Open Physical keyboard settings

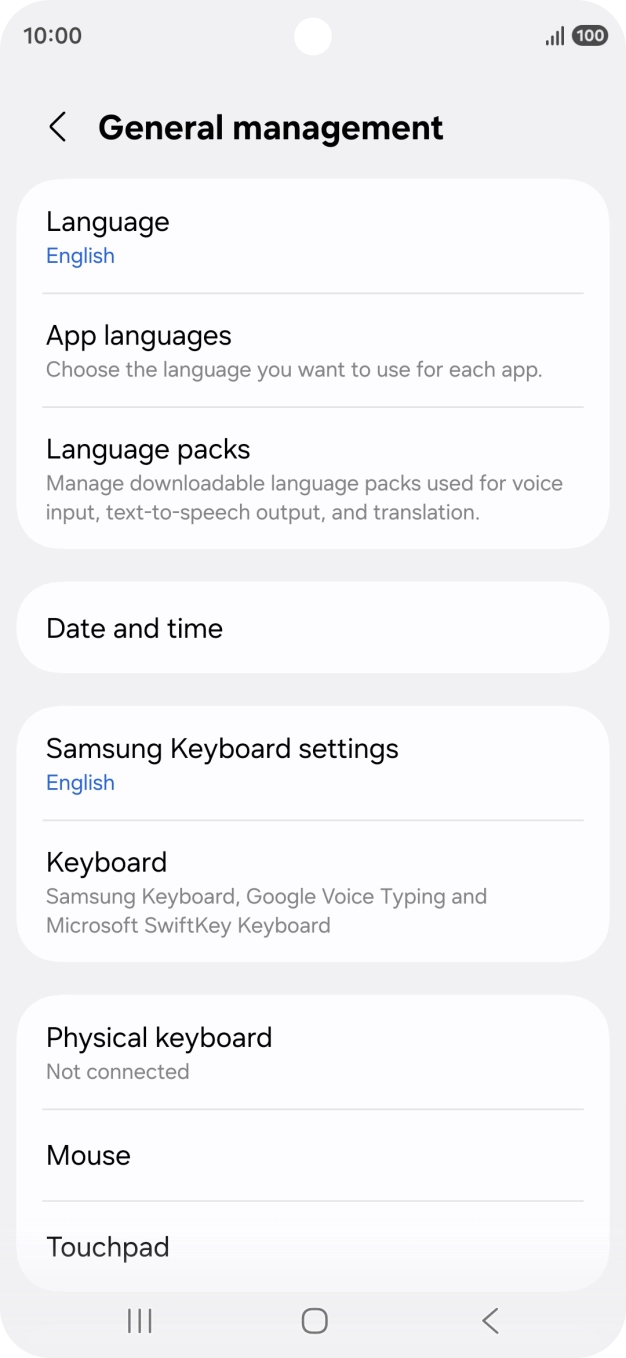[x=312, y=1052]
